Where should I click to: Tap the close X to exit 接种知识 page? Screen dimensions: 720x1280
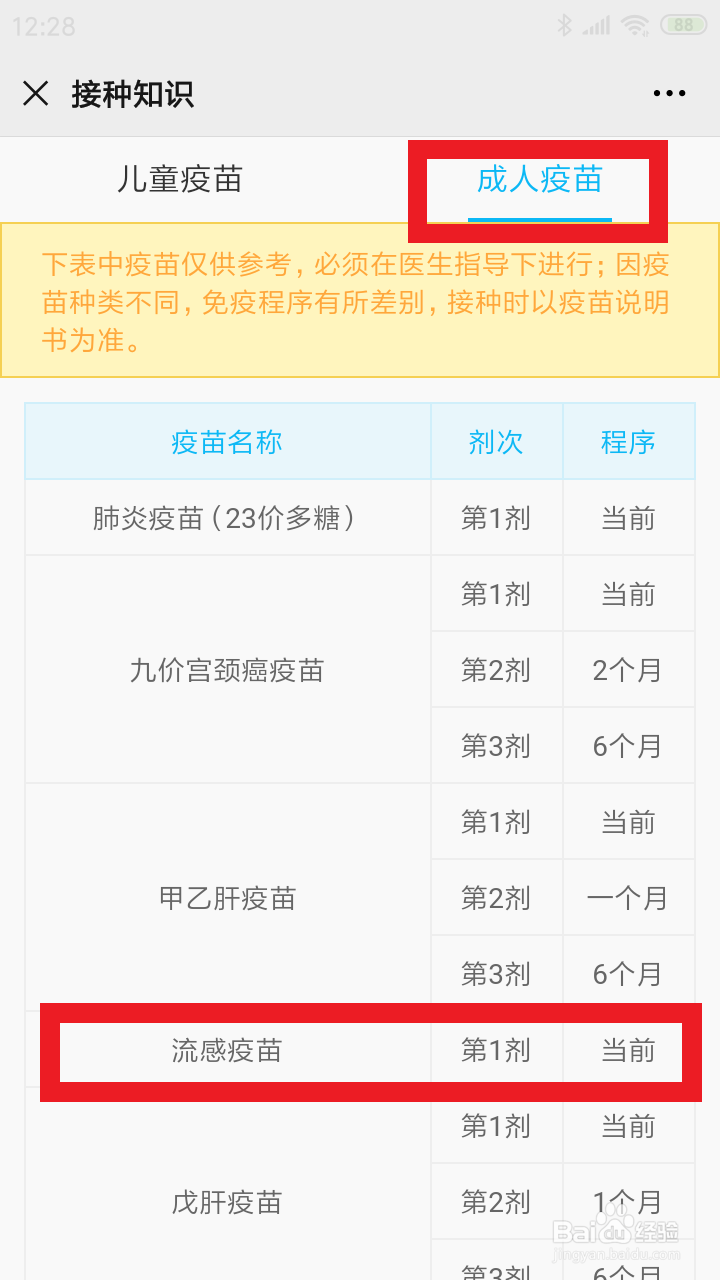click(x=36, y=94)
